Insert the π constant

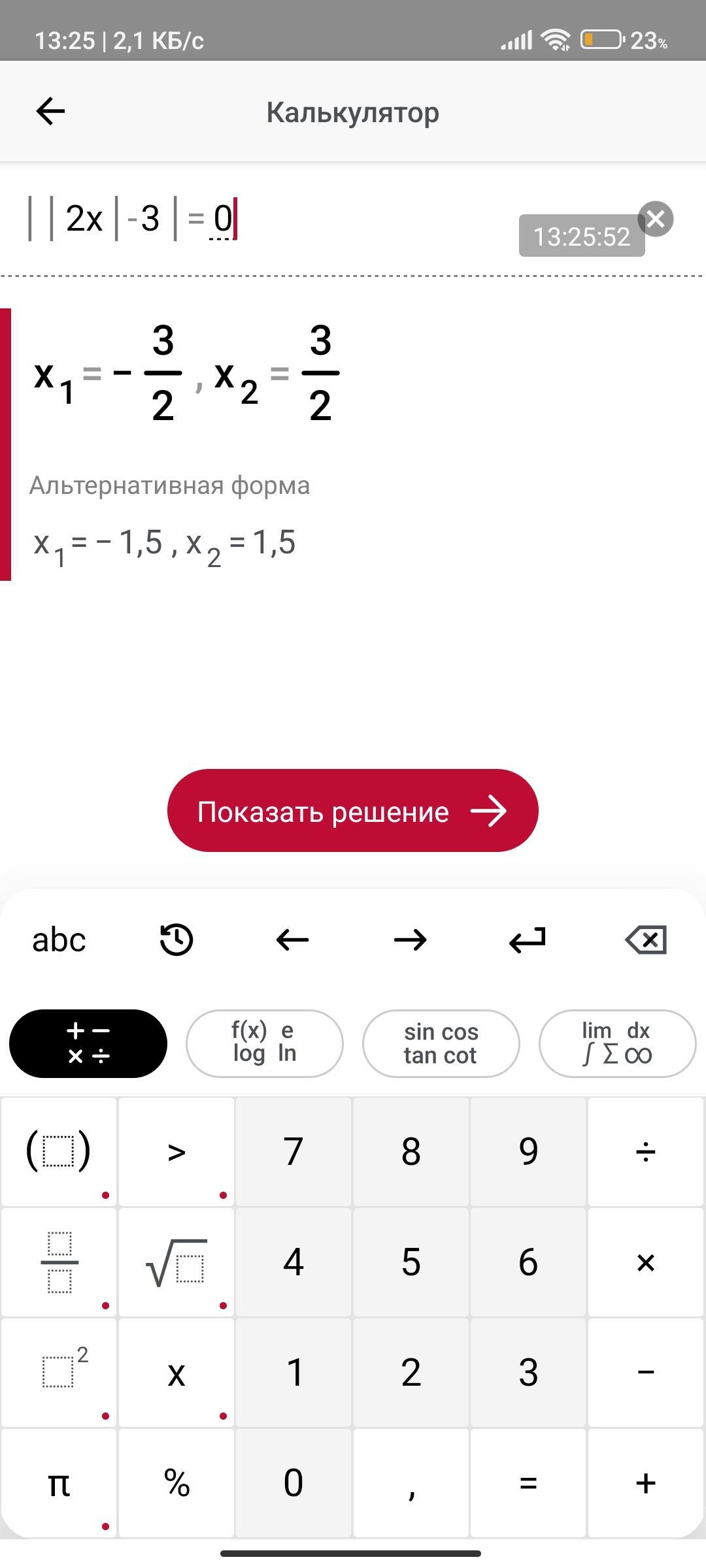point(59,1482)
